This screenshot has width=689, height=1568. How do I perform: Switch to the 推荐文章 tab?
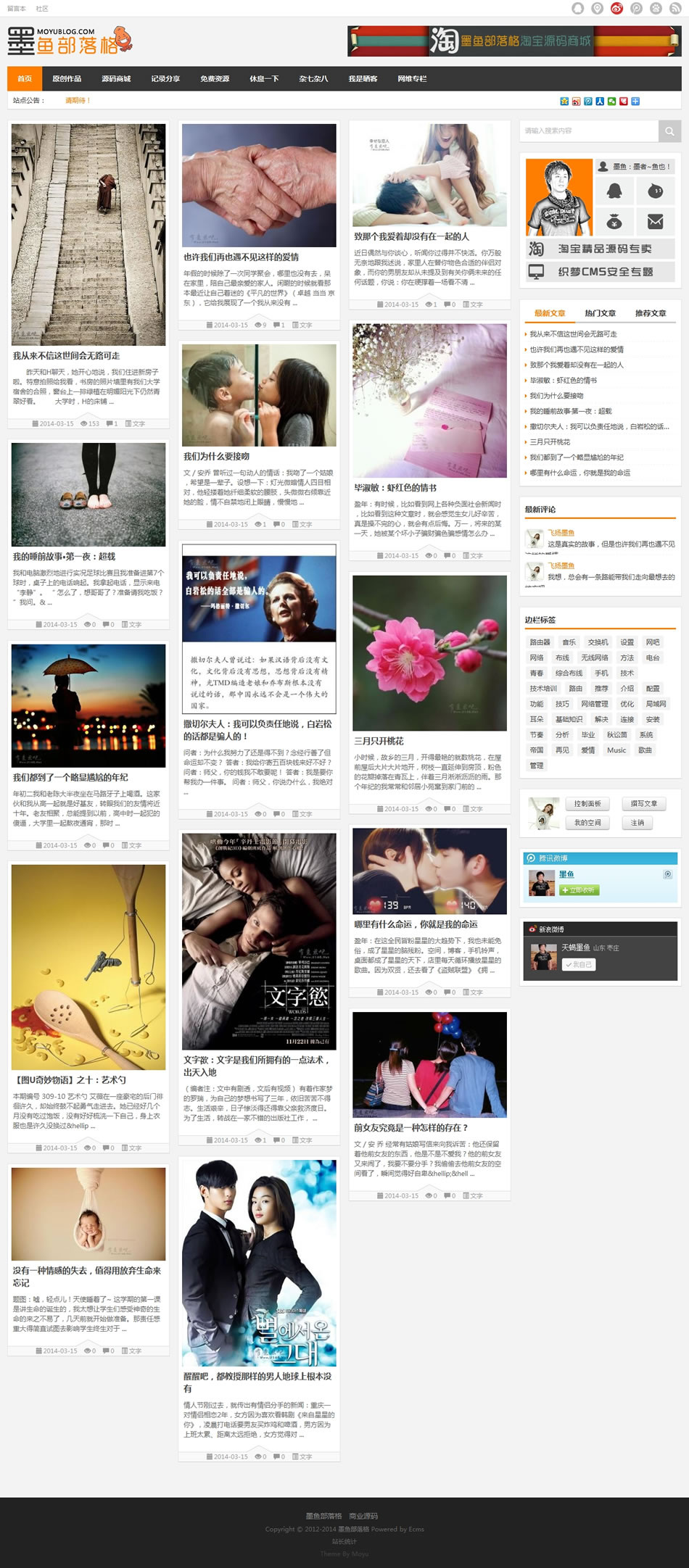[x=650, y=313]
